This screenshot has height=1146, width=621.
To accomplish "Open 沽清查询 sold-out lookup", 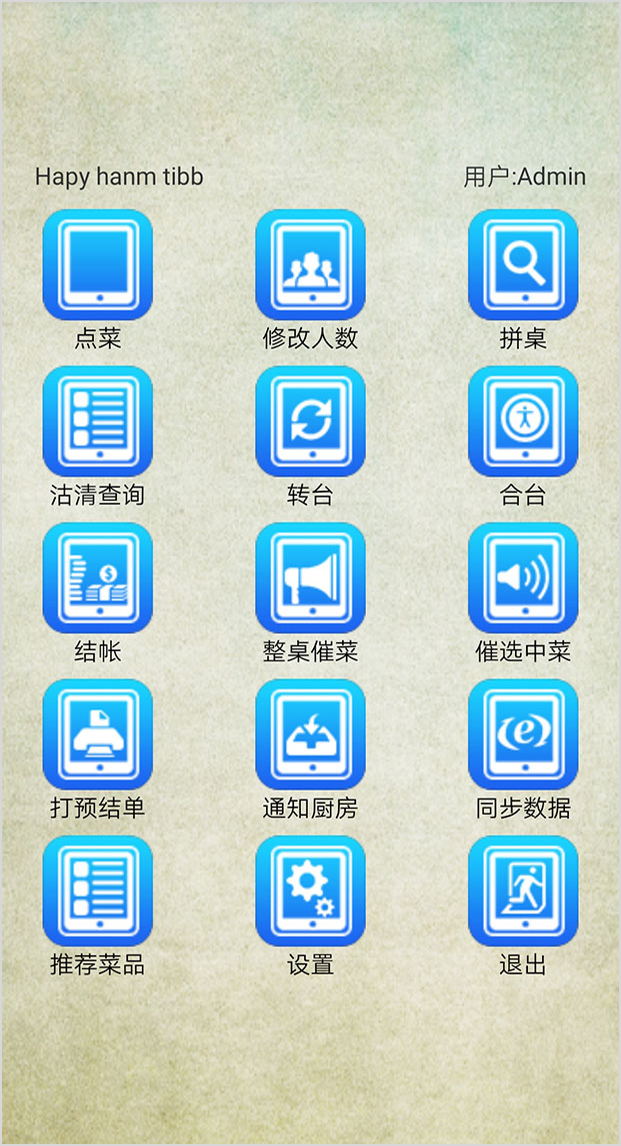I will [97, 421].
